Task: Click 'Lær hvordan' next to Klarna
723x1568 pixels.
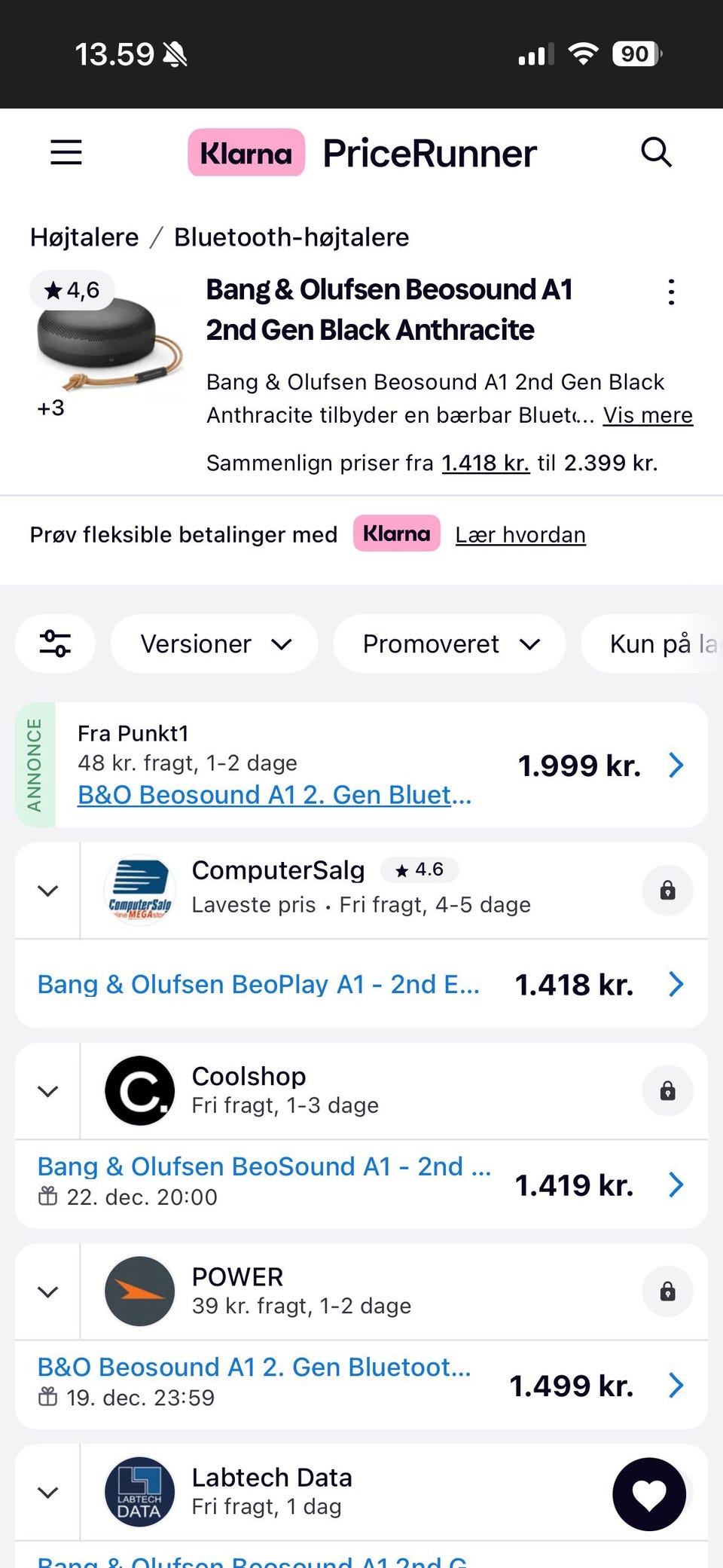Action: tap(520, 534)
